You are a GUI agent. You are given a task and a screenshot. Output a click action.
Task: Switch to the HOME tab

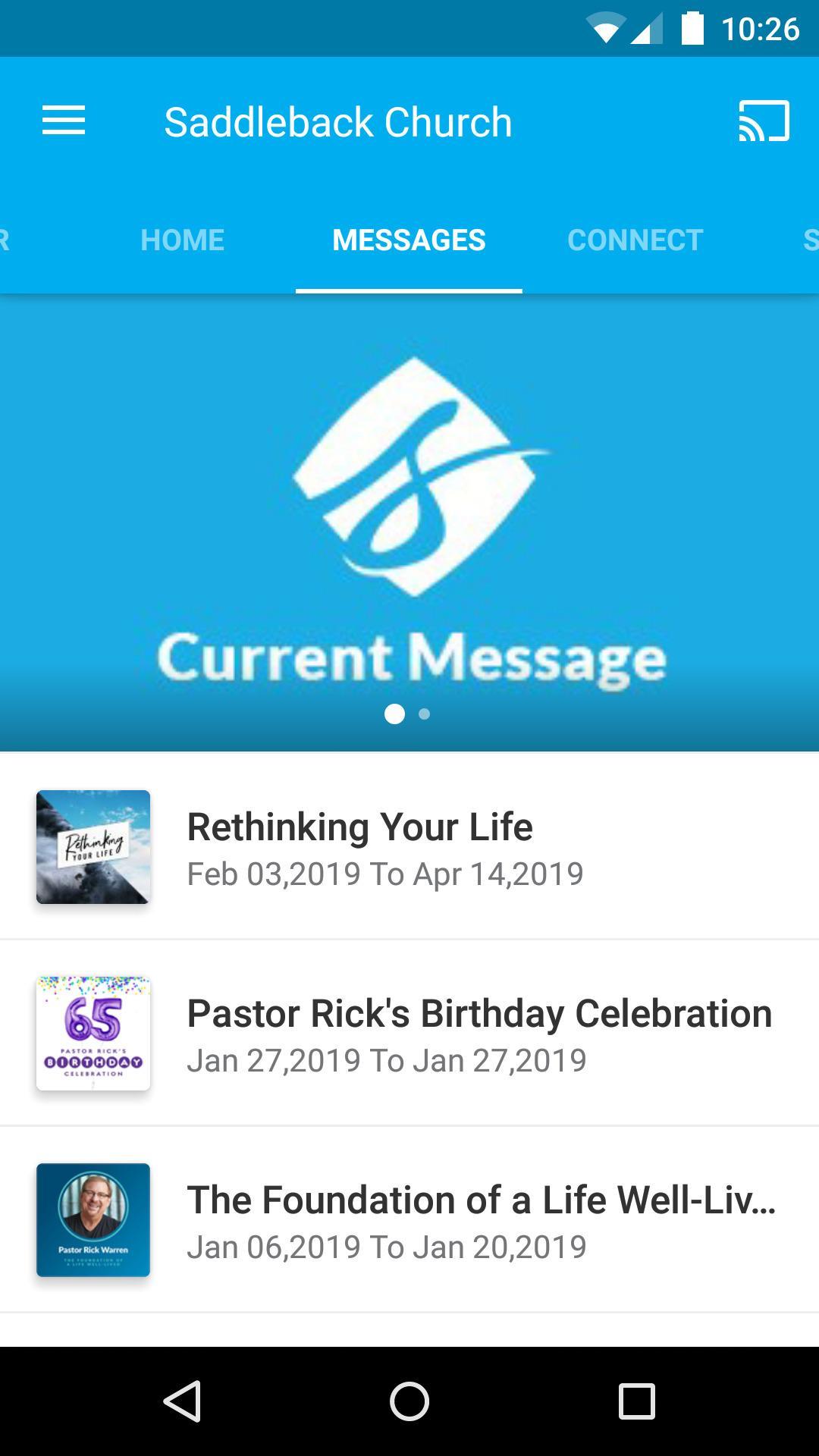click(x=181, y=241)
